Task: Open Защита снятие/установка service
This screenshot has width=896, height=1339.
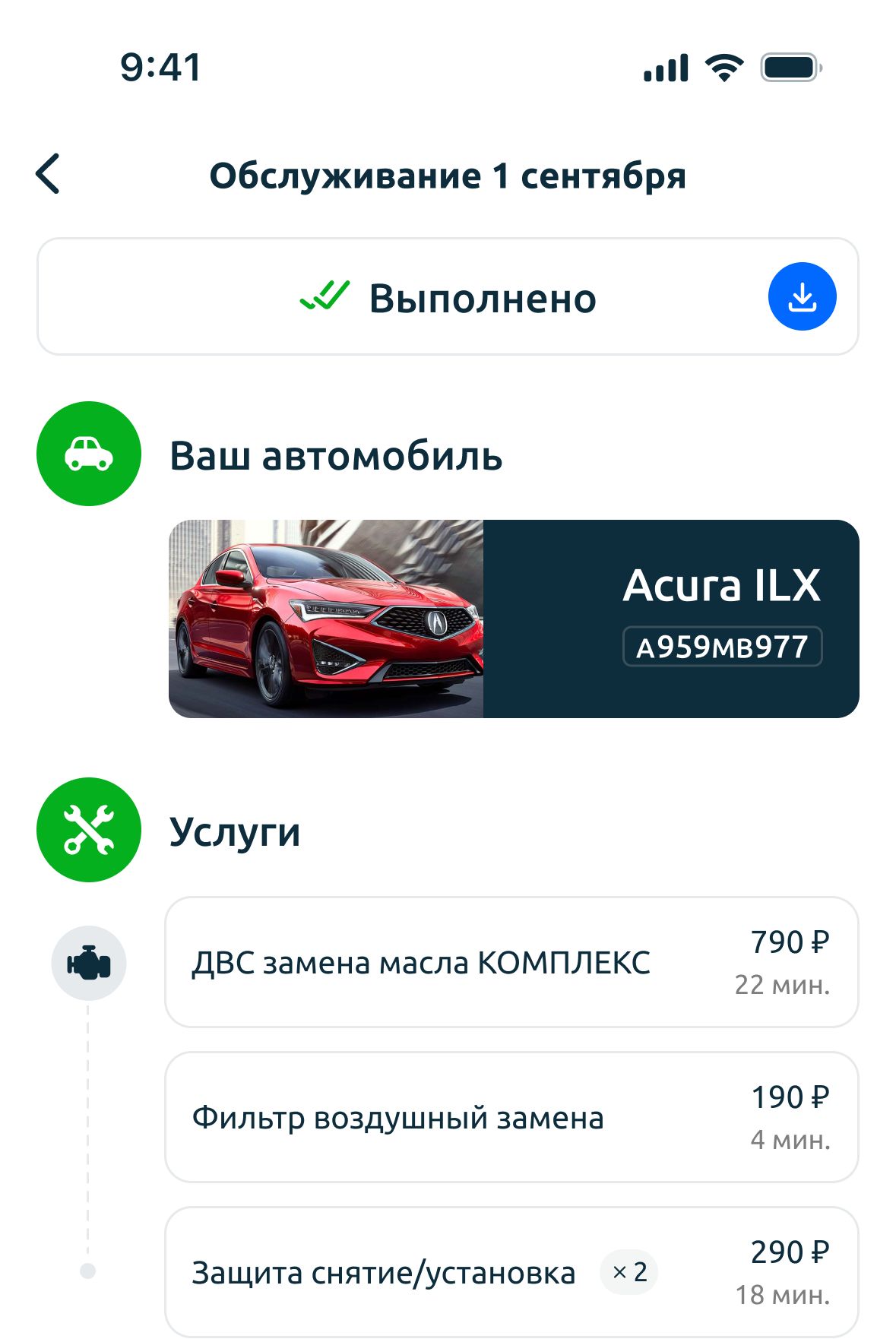Action: 511,1271
